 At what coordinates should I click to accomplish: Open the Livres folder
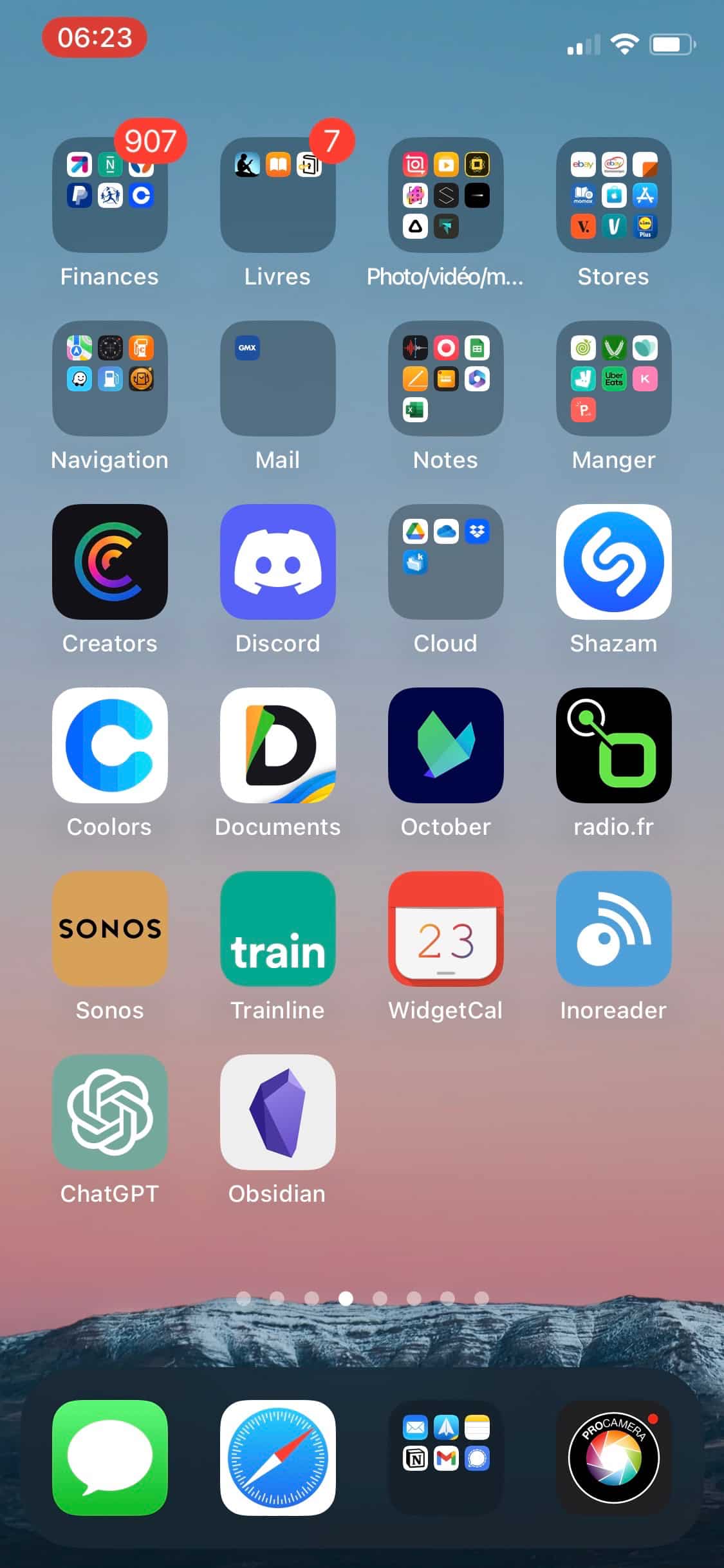[277, 195]
